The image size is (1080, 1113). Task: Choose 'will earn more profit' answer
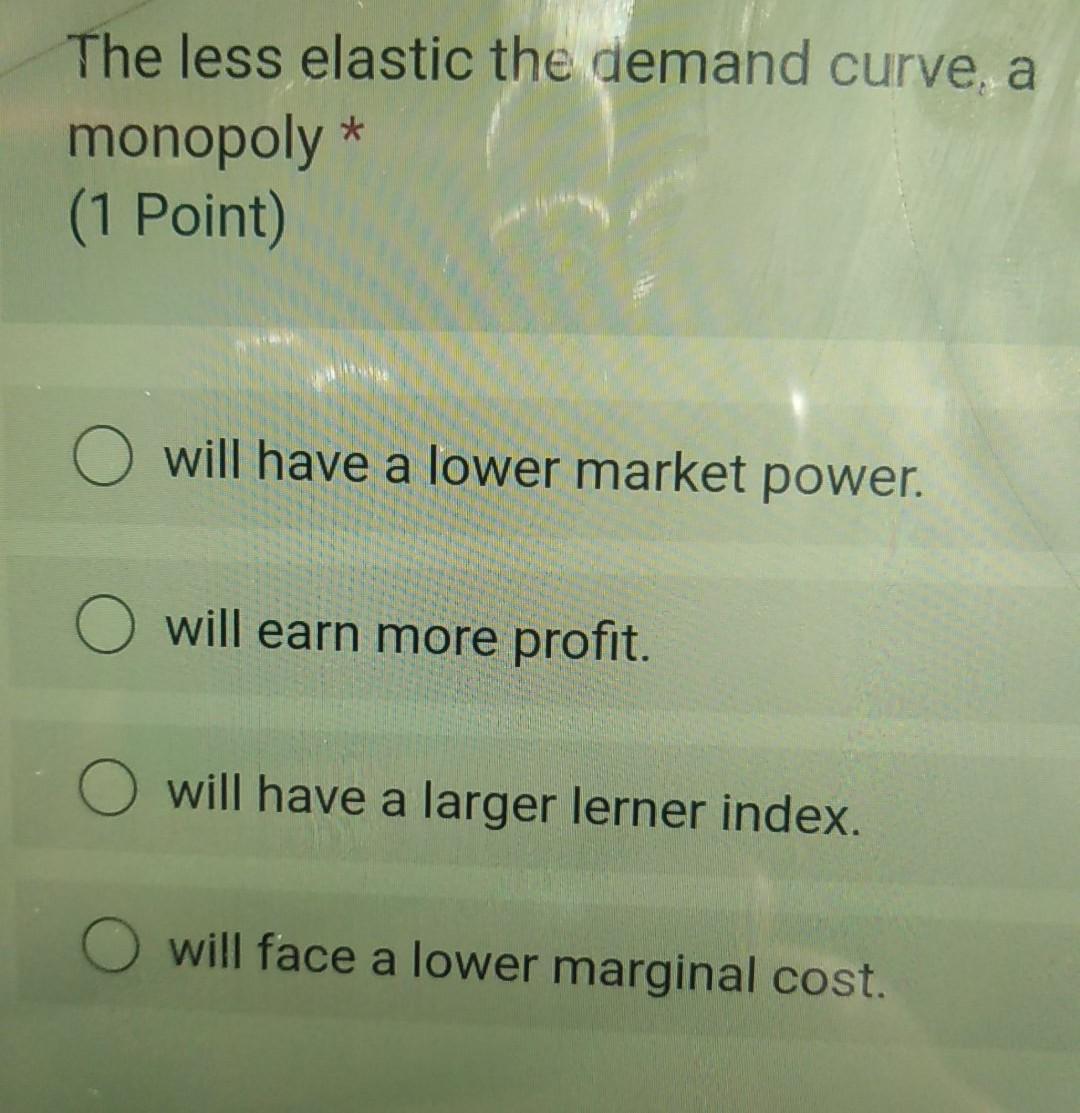[101, 630]
